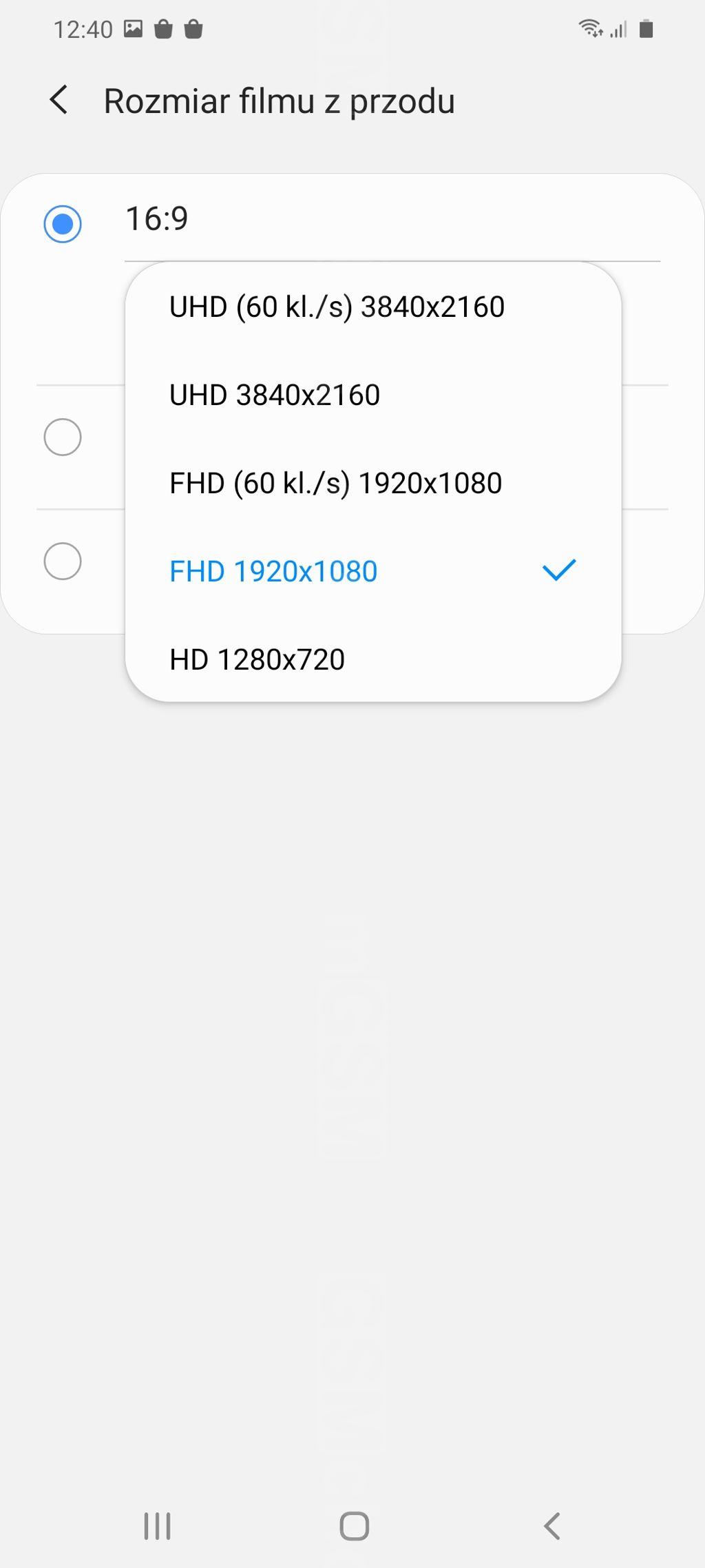Image resolution: width=705 pixels, height=1568 pixels.
Task: Select UHD (60 kl./s) 3840x2160 option
Action: point(373,307)
